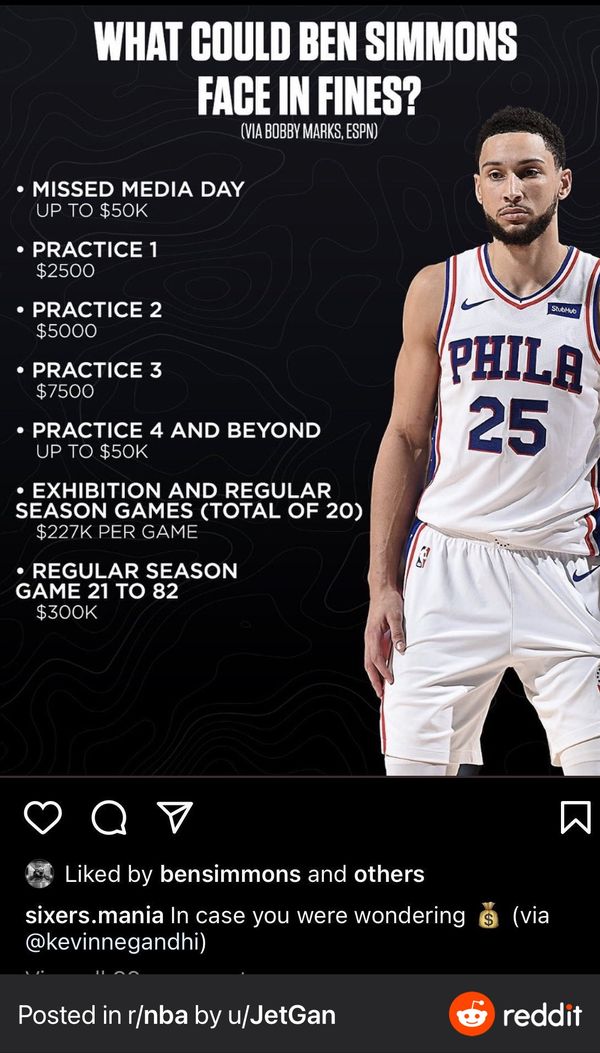View others who liked the post
600x1053 pixels.
pos(389,874)
